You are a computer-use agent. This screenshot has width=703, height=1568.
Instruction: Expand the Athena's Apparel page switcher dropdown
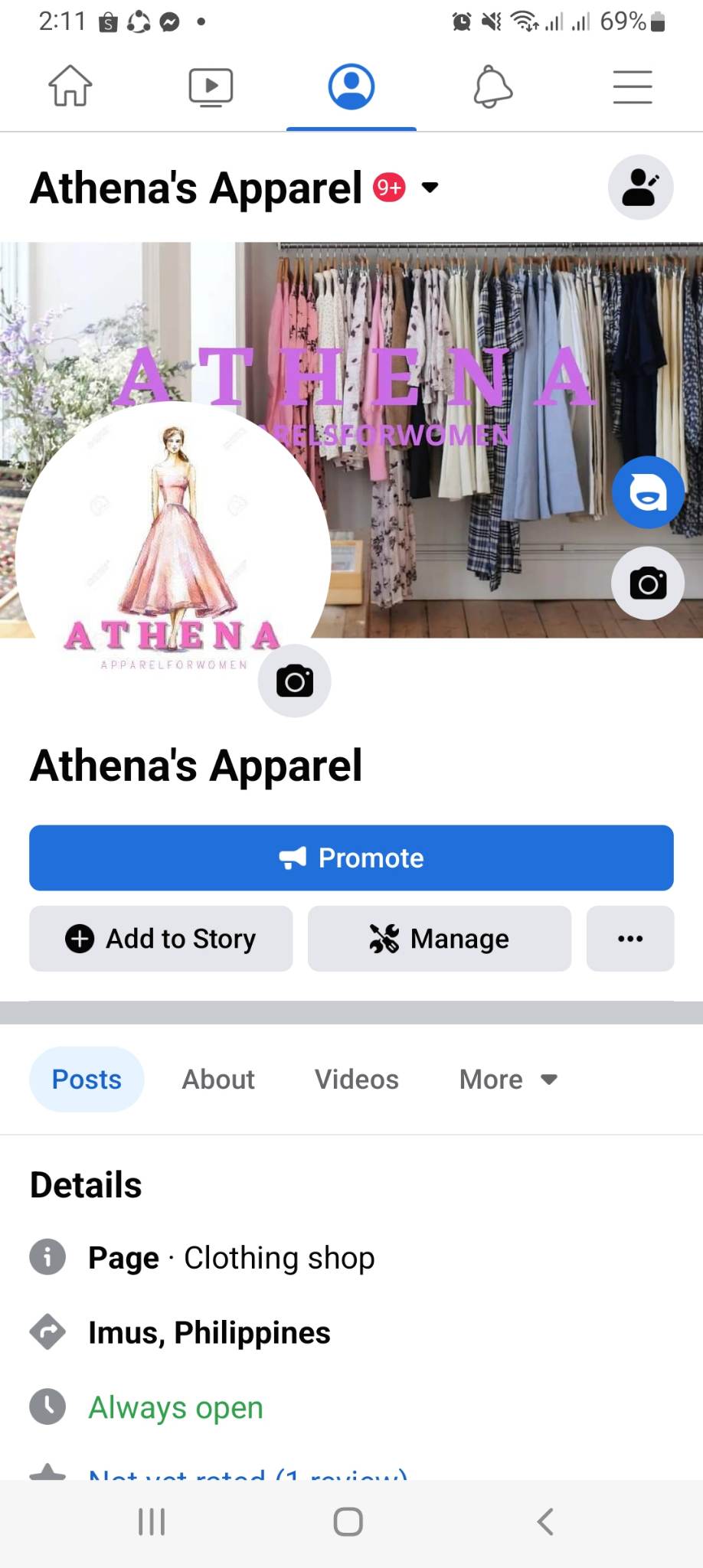click(430, 188)
